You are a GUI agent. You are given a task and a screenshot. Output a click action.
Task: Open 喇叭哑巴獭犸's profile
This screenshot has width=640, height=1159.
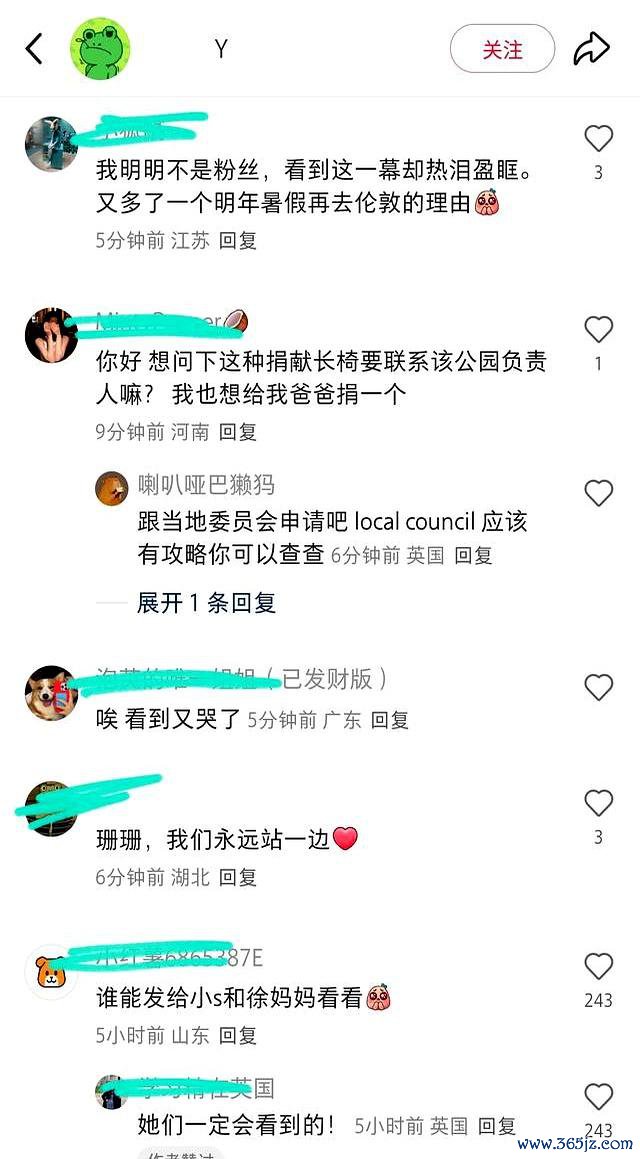[x=111, y=489]
